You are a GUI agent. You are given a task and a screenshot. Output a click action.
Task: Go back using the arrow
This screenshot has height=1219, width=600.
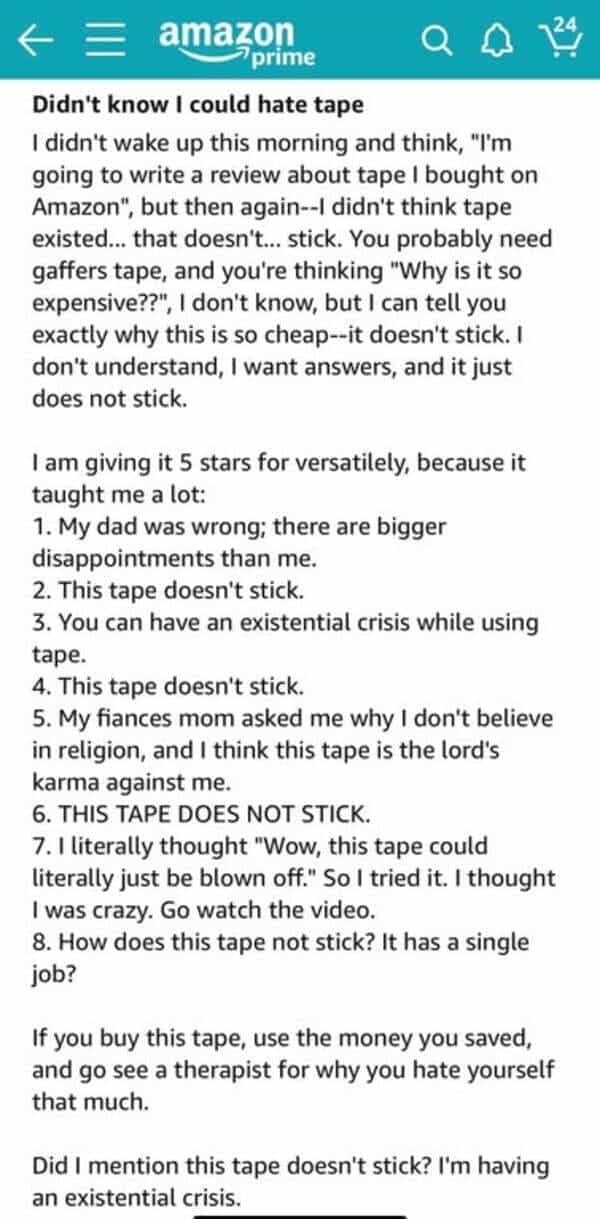point(36,41)
